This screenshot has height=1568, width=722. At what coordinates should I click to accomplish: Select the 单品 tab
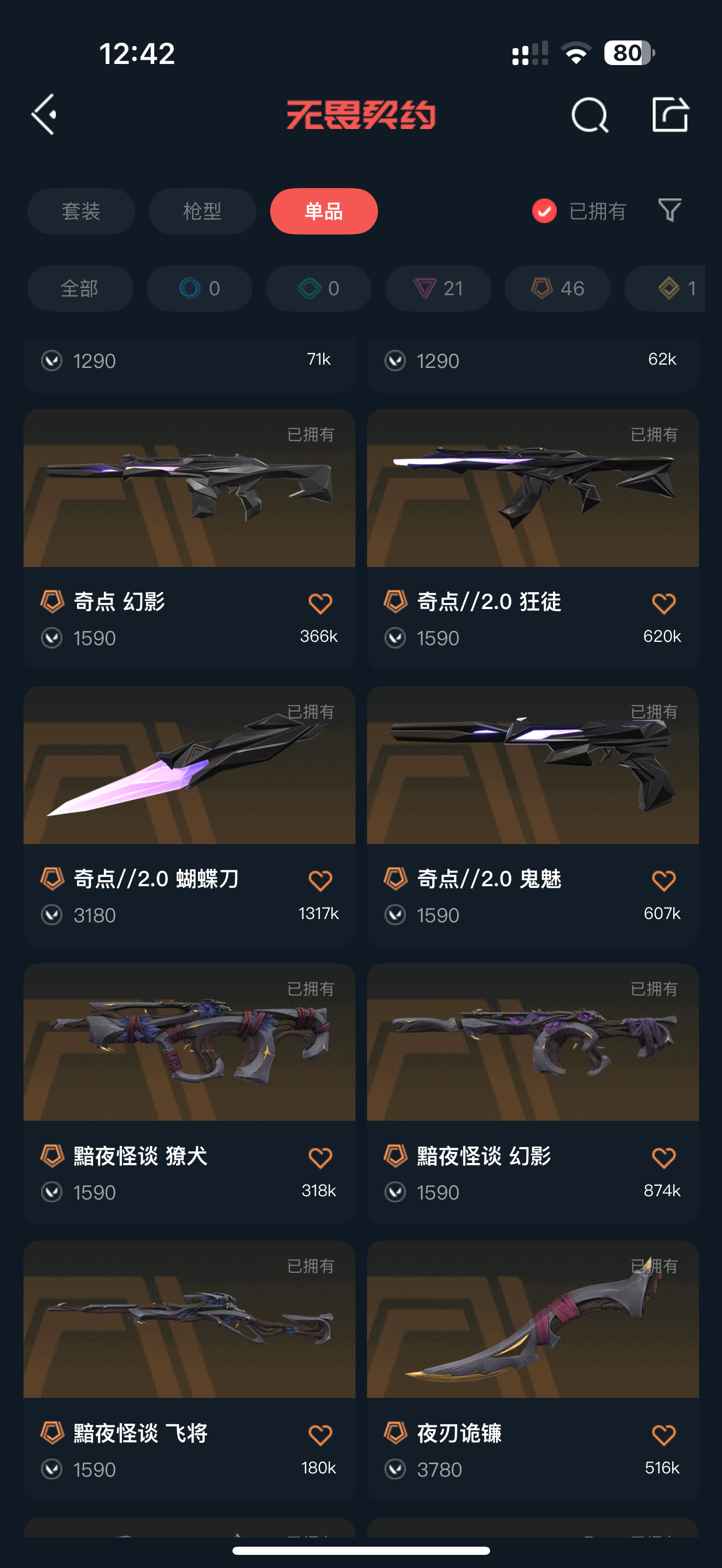tap(324, 211)
